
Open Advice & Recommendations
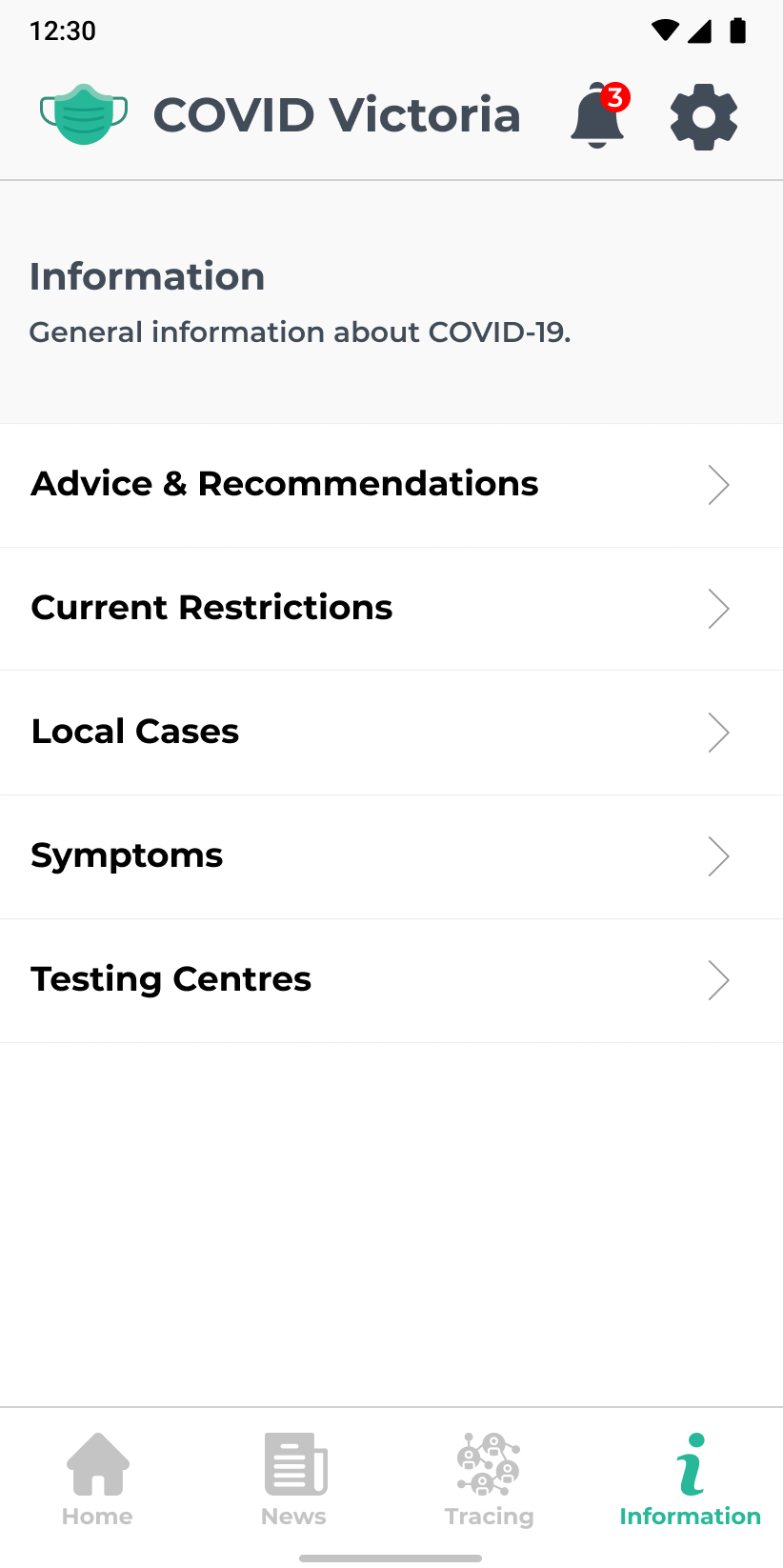[391, 485]
